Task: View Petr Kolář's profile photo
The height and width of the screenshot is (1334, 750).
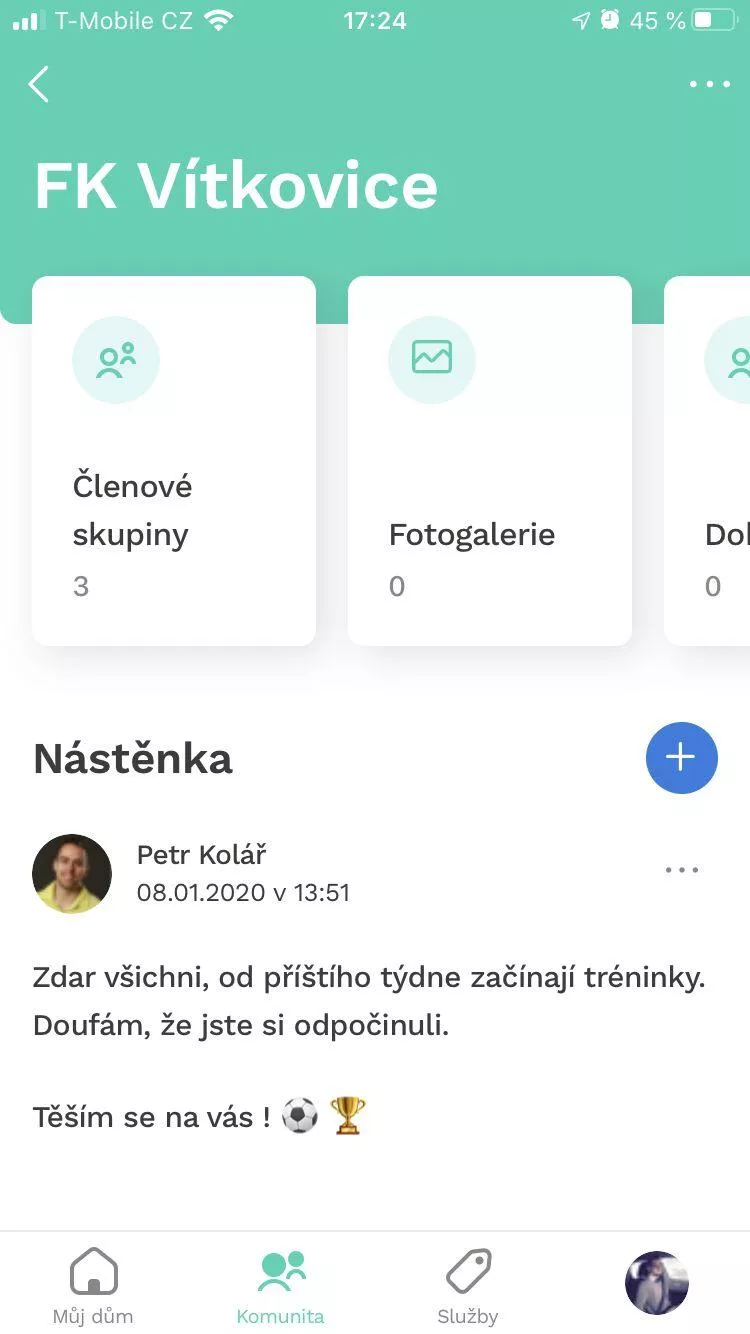Action: (x=72, y=873)
